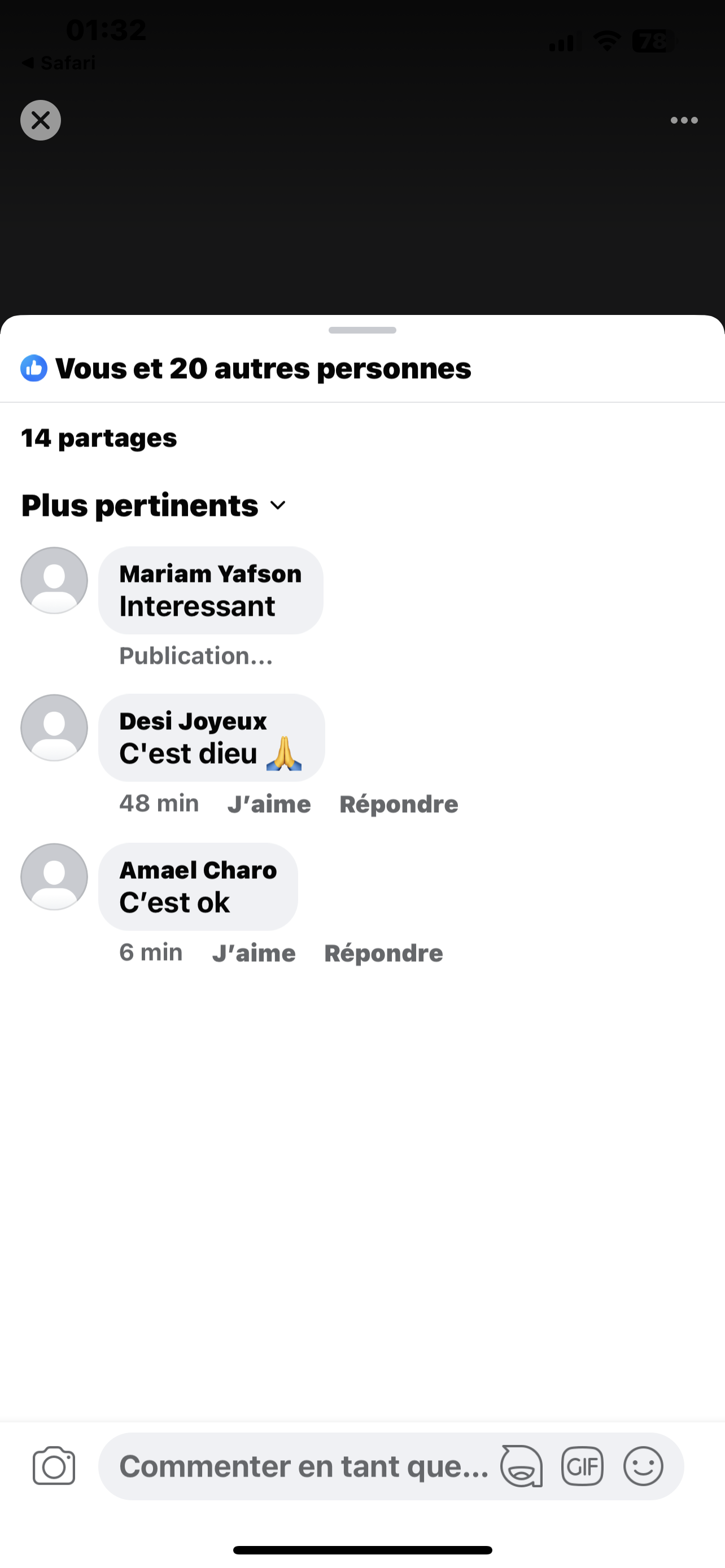Open the 14 partages list
The image size is (725, 1568).
pyautogui.click(x=99, y=438)
